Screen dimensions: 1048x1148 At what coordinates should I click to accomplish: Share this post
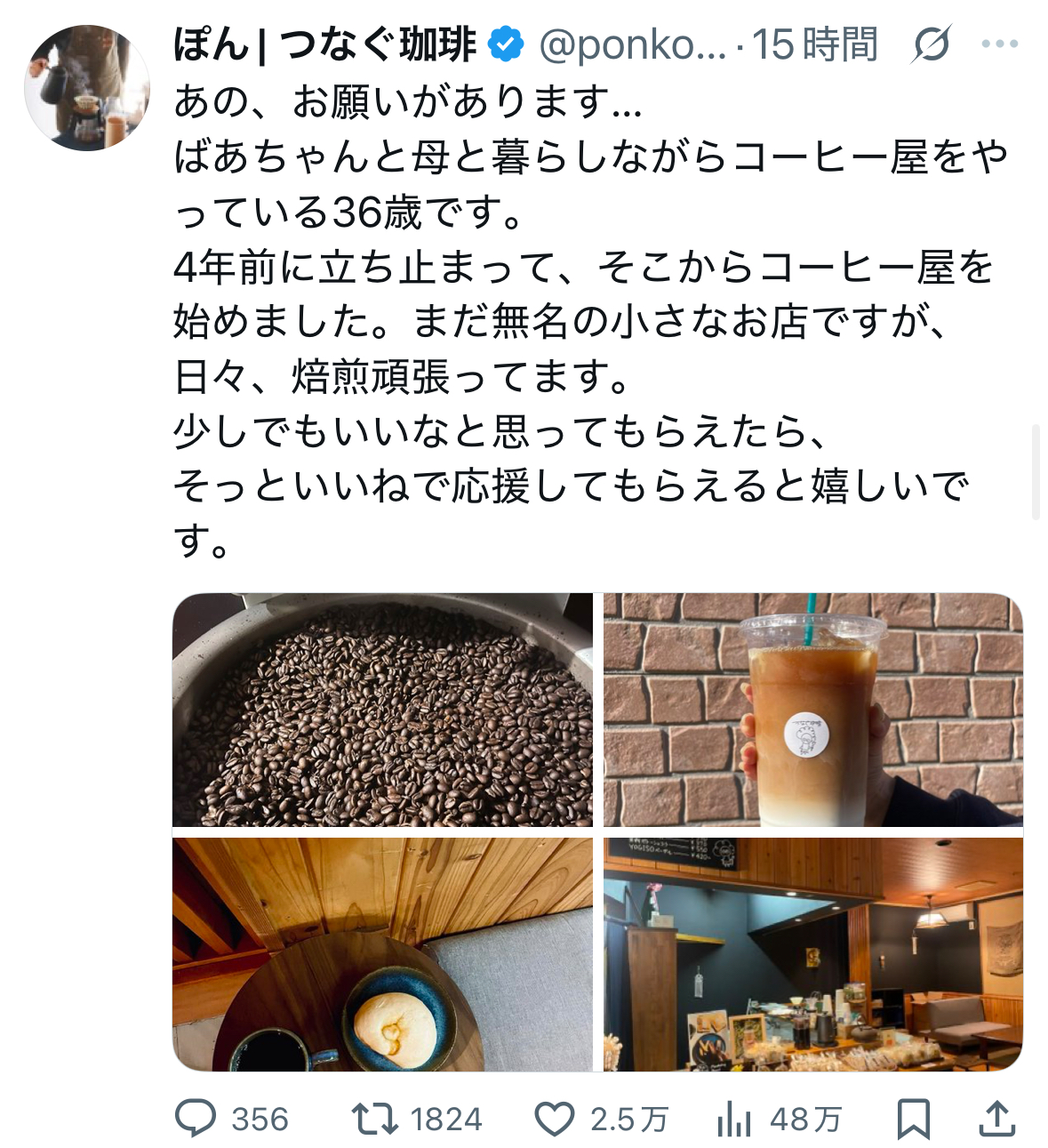point(996,1119)
